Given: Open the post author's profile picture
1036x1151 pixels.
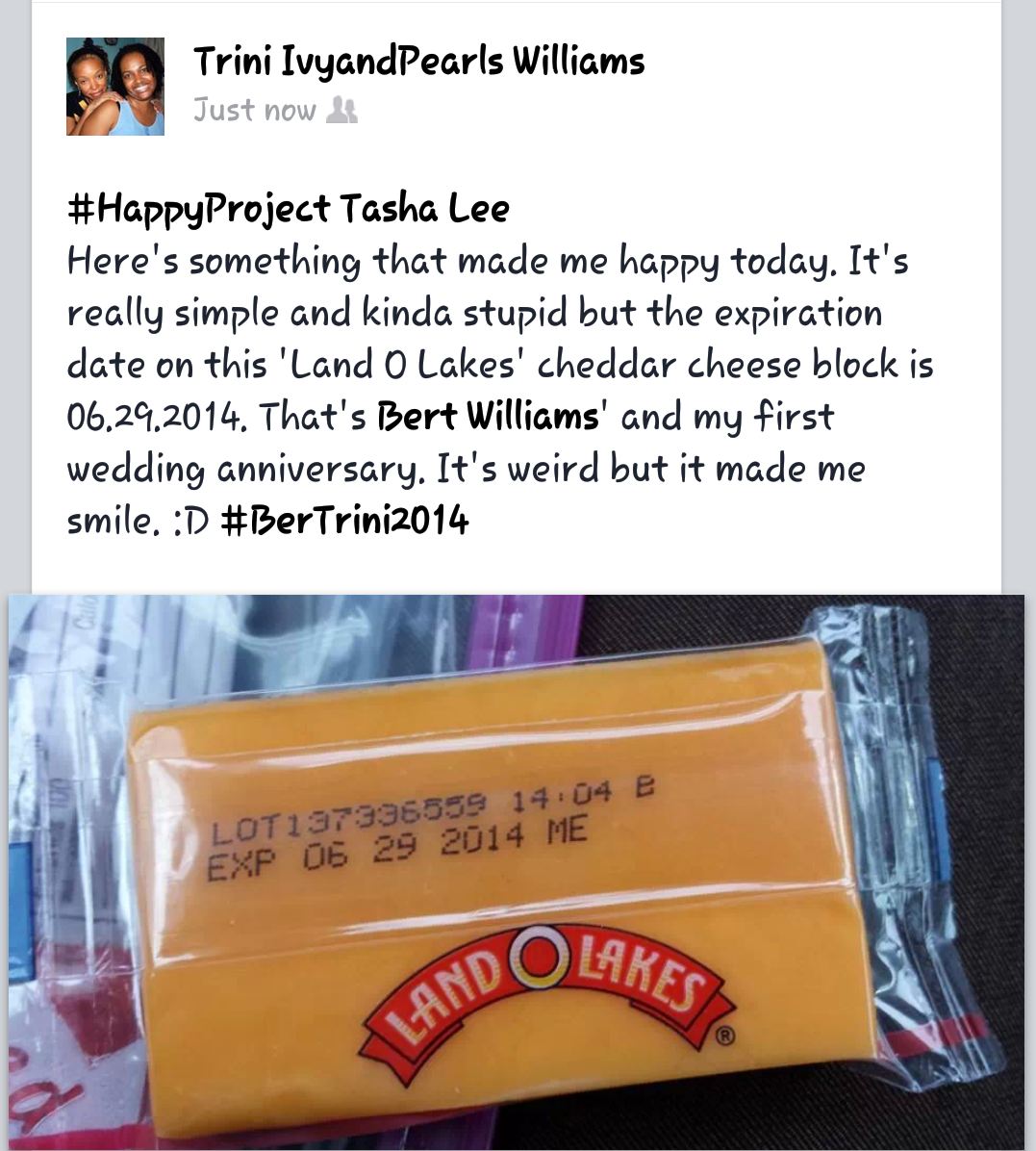Looking at the screenshot, I should coord(114,87).
